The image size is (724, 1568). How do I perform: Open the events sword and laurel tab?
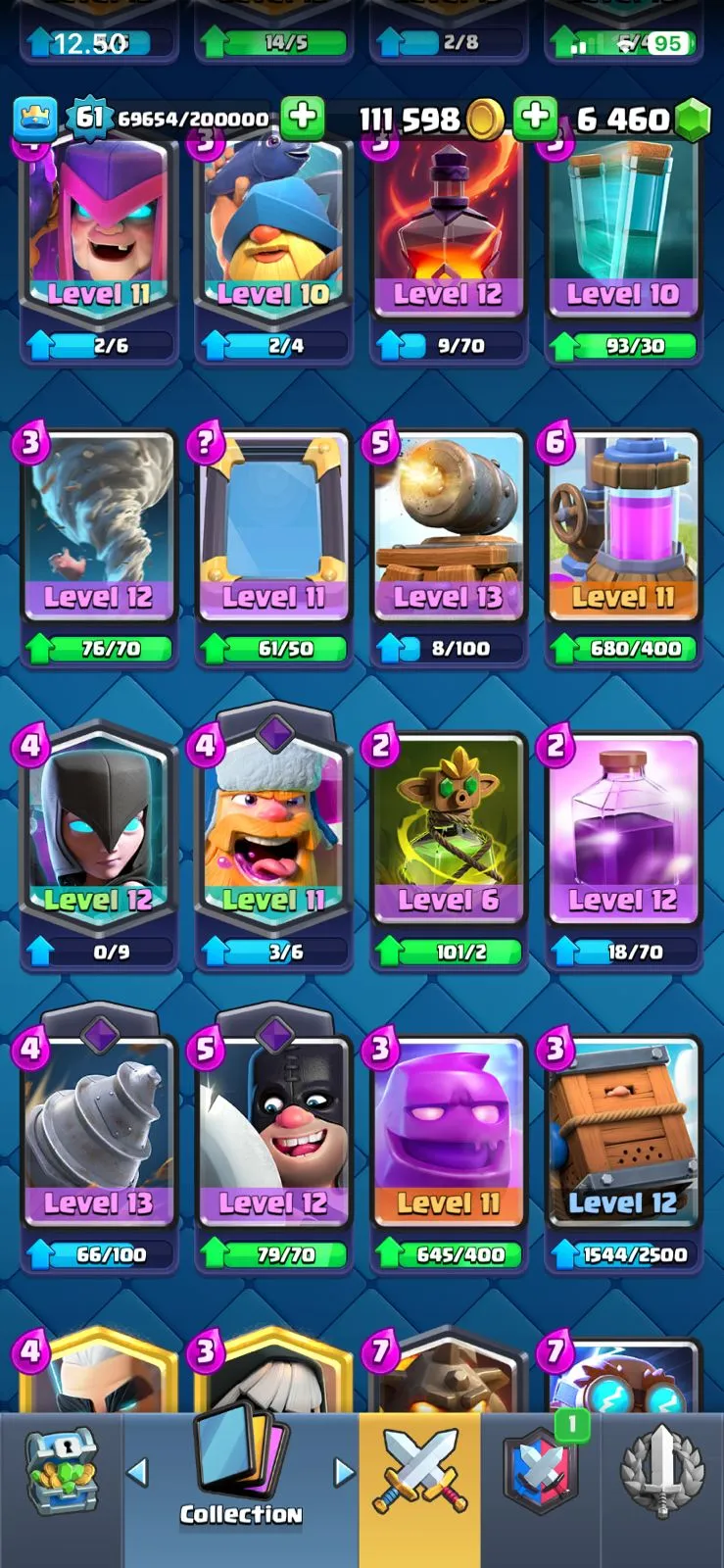(x=662, y=1472)
